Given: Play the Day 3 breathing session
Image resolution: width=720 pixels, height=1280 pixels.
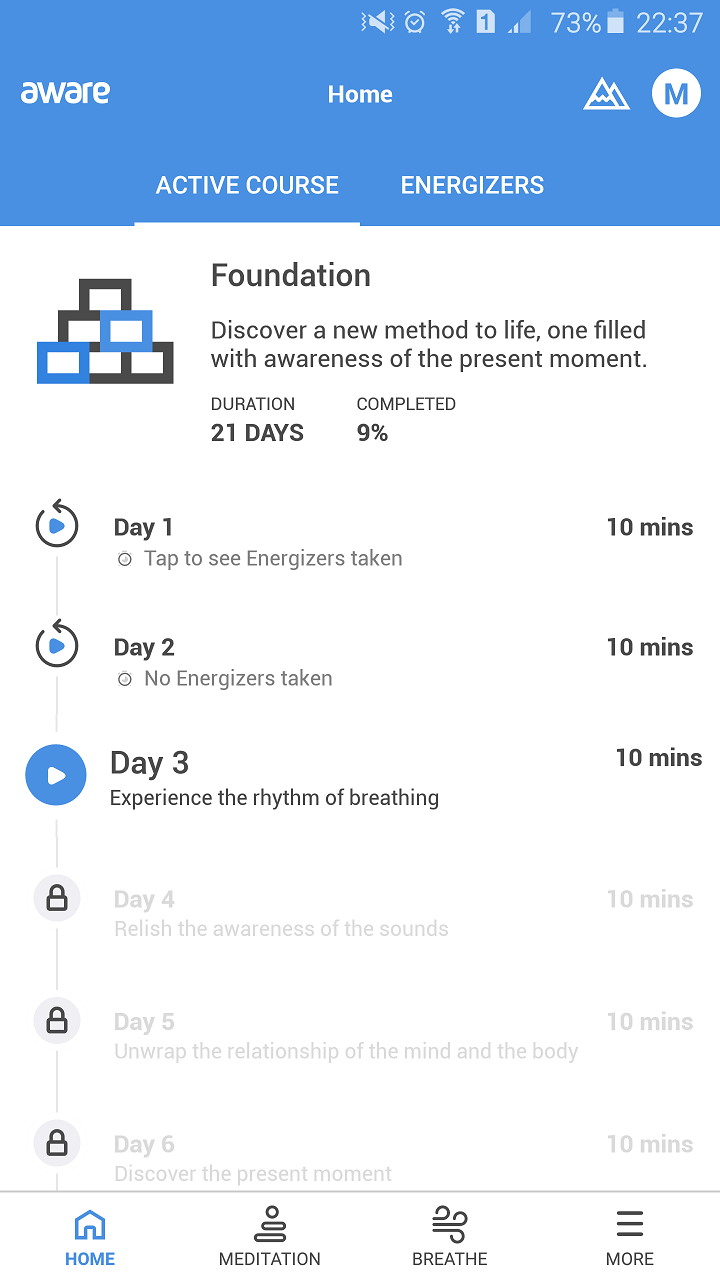Looking at the screenshot, I should (x=56, y=775).
